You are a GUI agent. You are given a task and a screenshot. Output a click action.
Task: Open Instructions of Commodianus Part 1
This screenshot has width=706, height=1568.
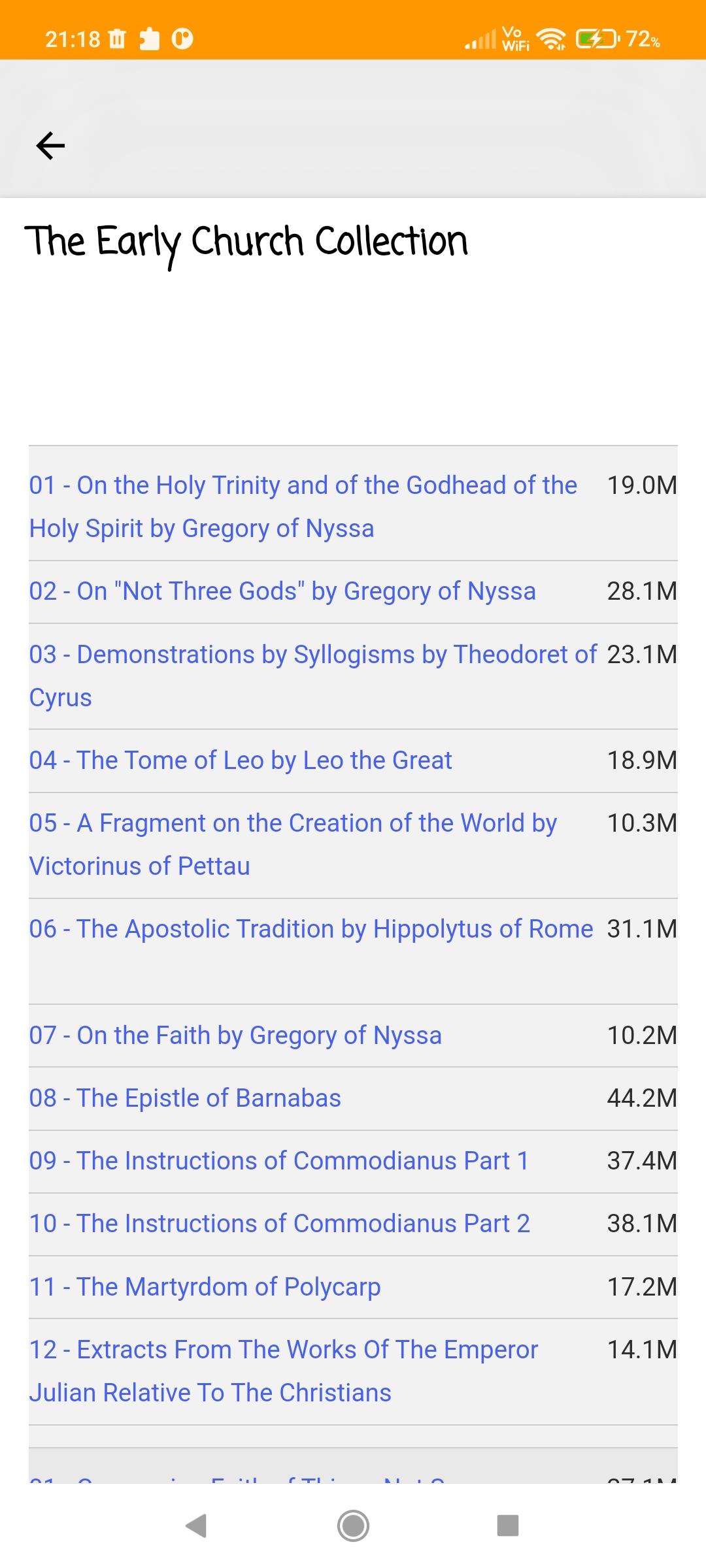(x=279, y=1161)
